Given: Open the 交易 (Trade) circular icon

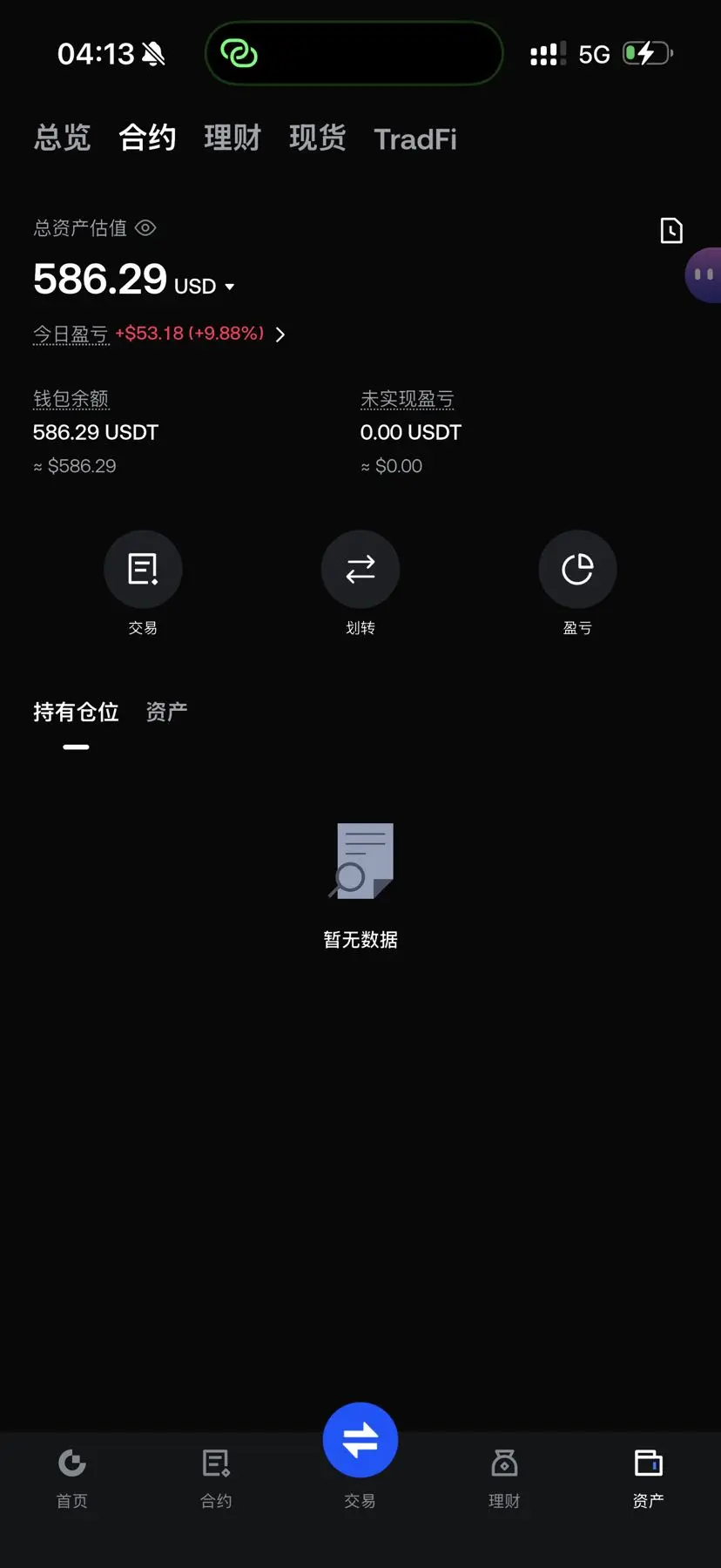Looking at the screenshot, I should point(143,569).
